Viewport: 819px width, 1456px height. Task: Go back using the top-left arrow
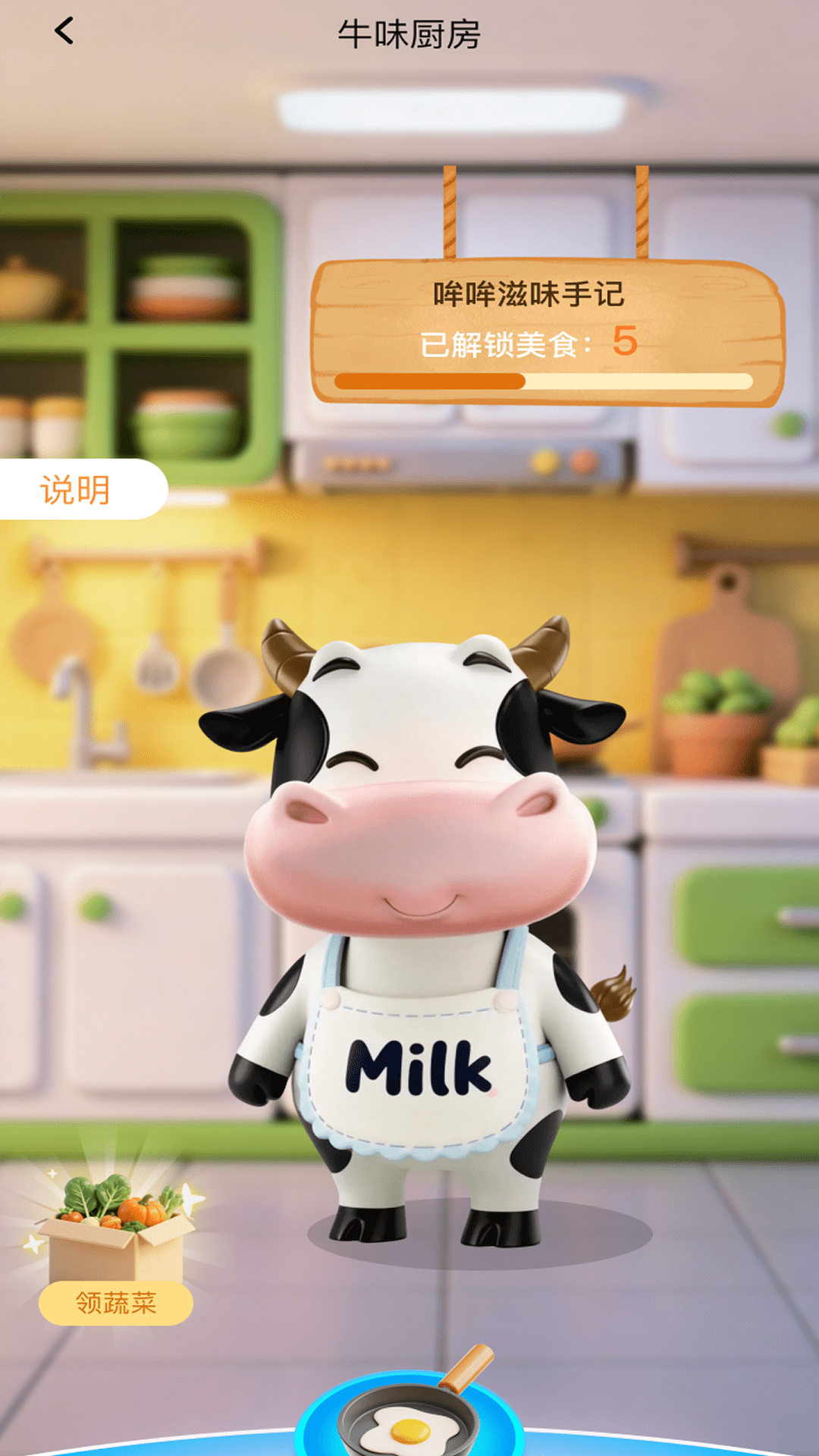coord(64,32)
